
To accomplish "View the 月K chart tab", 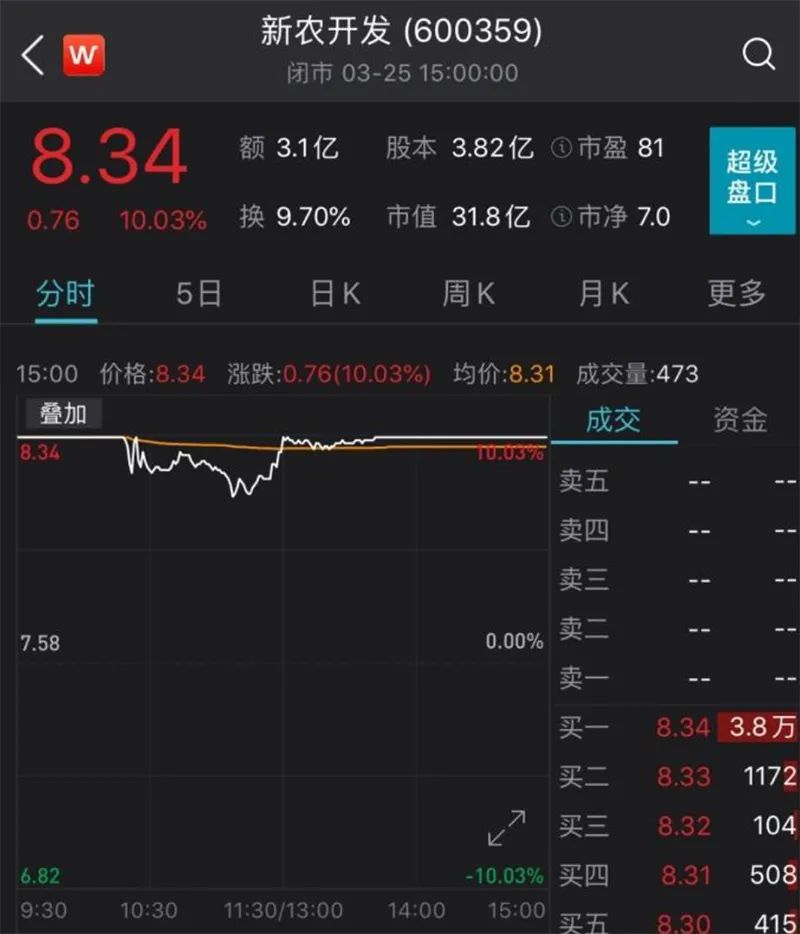I will 603,294.
